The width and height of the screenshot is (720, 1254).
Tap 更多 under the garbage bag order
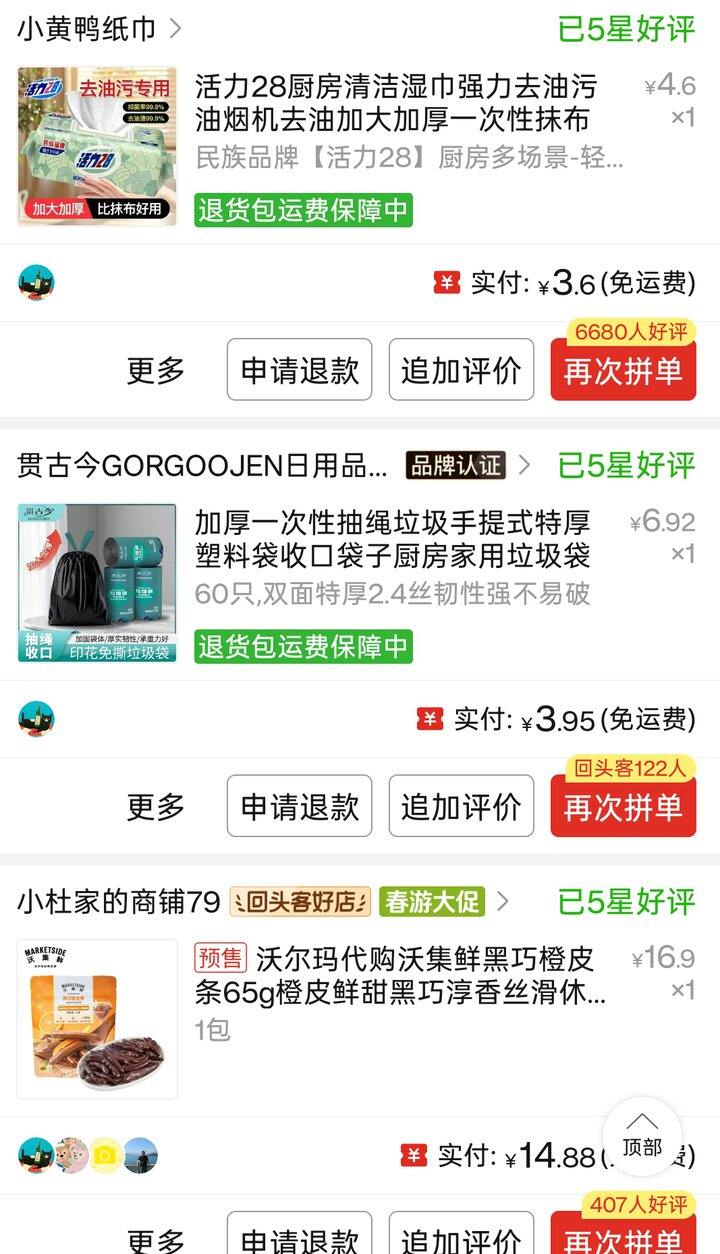pyautogui.click(x=156, y=806)
